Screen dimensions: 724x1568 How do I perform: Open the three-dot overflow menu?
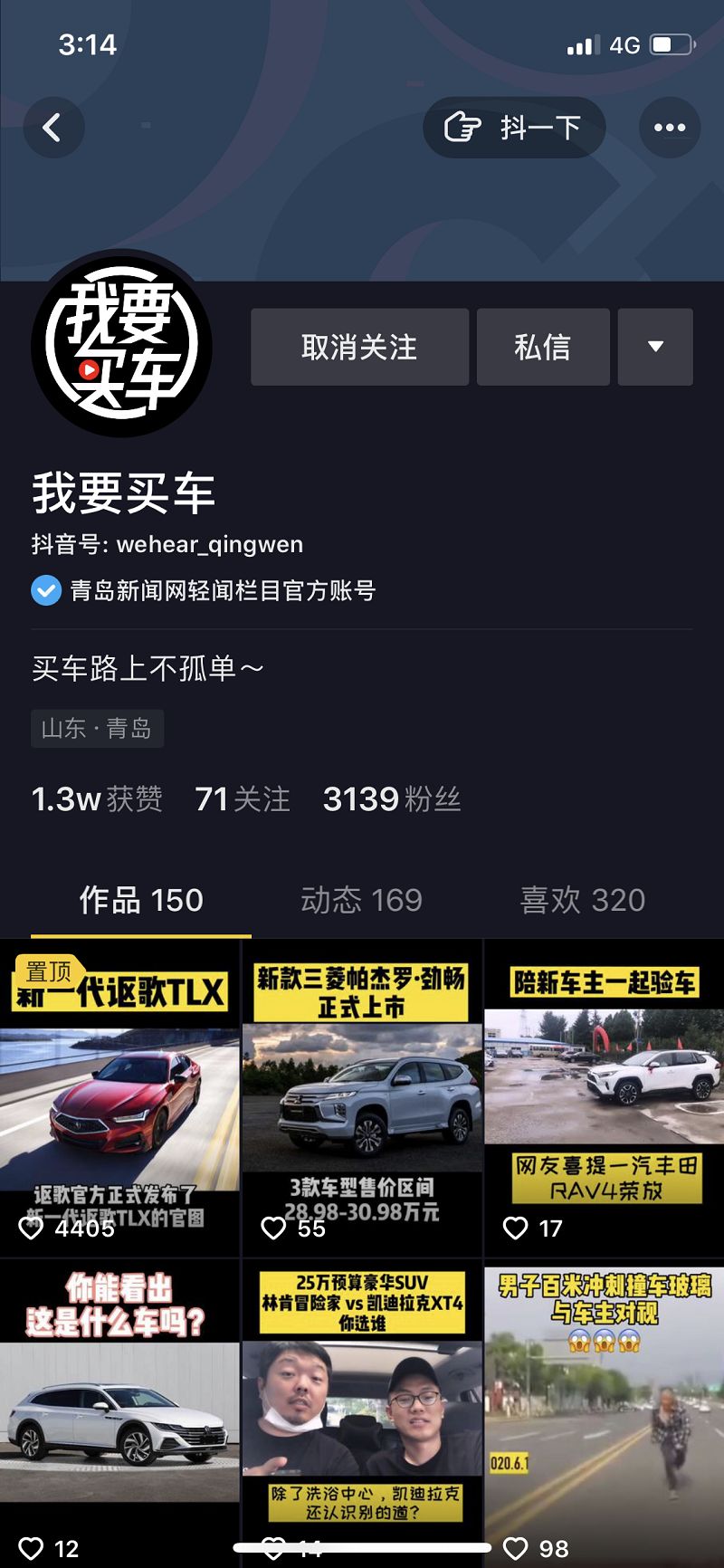[670, 128]
